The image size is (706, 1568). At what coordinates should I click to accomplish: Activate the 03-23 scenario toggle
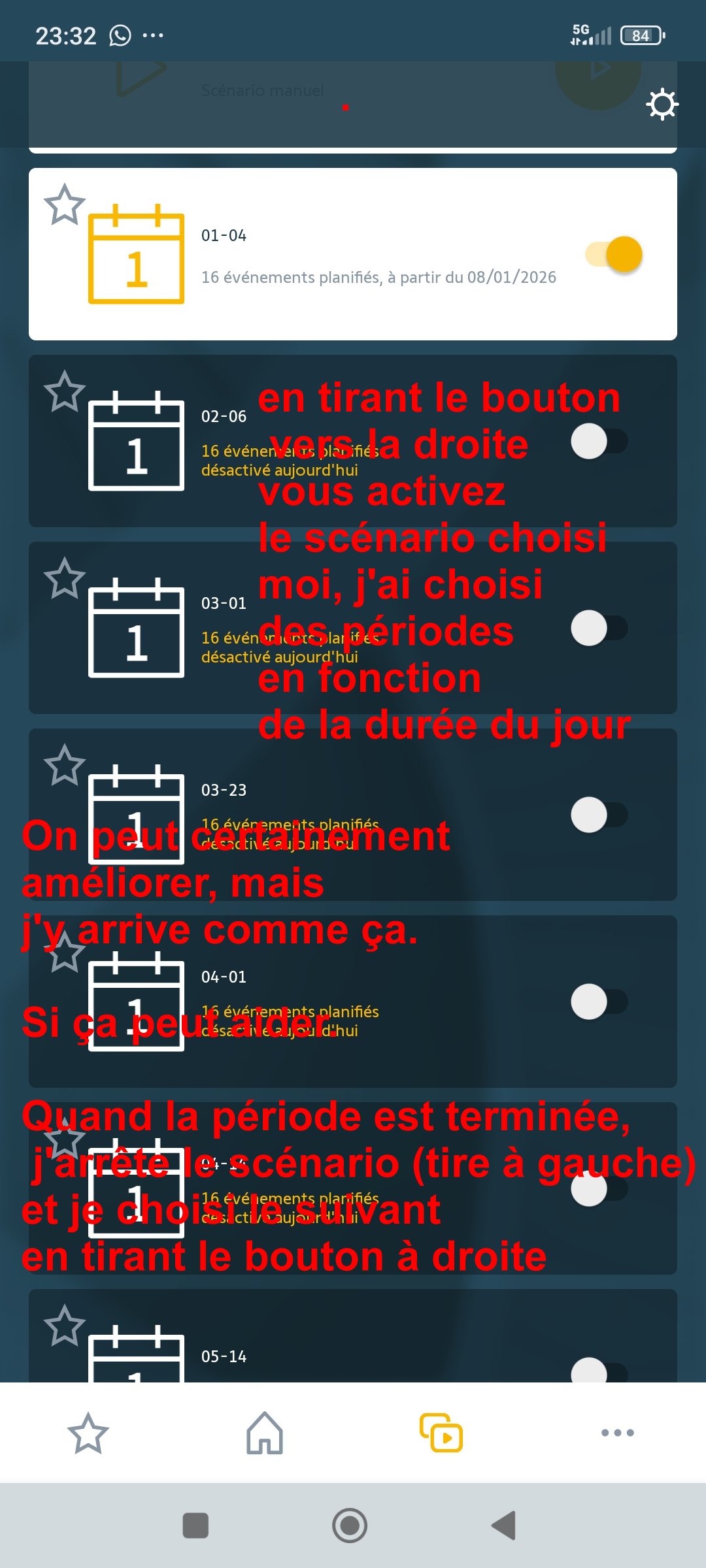(599, 815)
